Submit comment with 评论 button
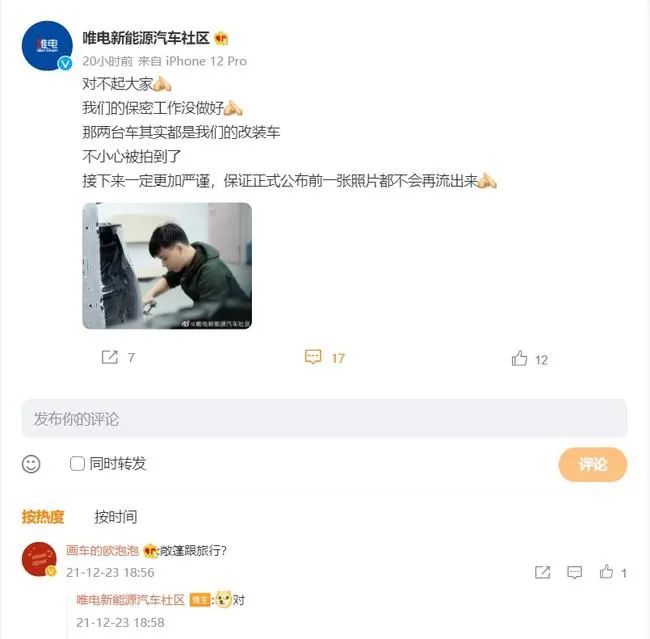This screenshot has height=639, width=650. (x=592, y=464)
